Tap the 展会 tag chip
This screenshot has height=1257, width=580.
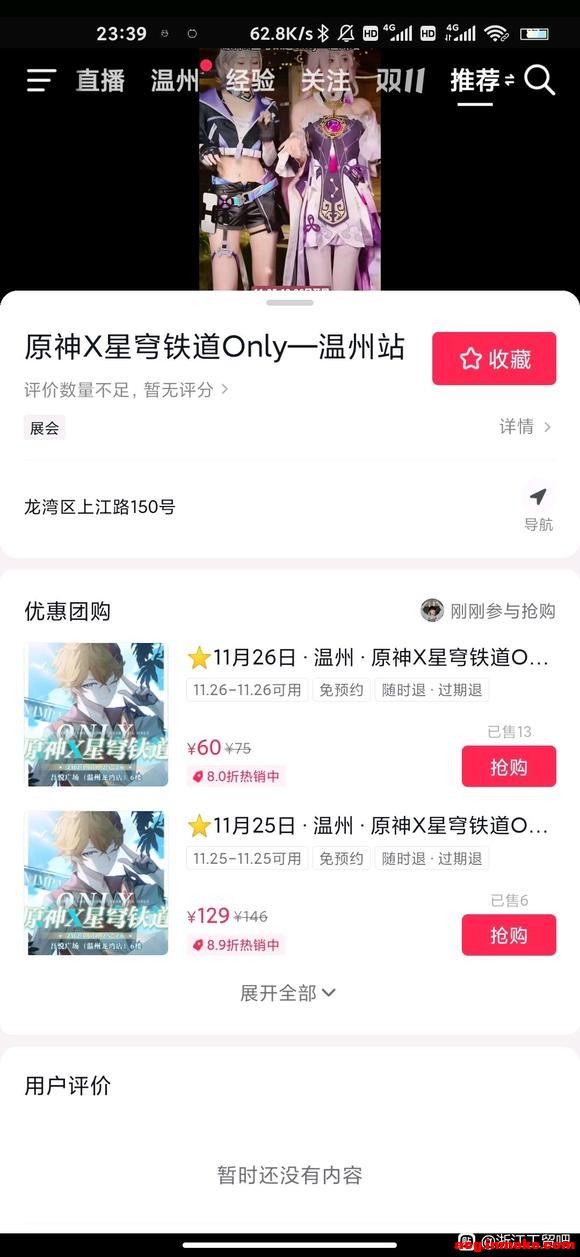tap(44, 428)
